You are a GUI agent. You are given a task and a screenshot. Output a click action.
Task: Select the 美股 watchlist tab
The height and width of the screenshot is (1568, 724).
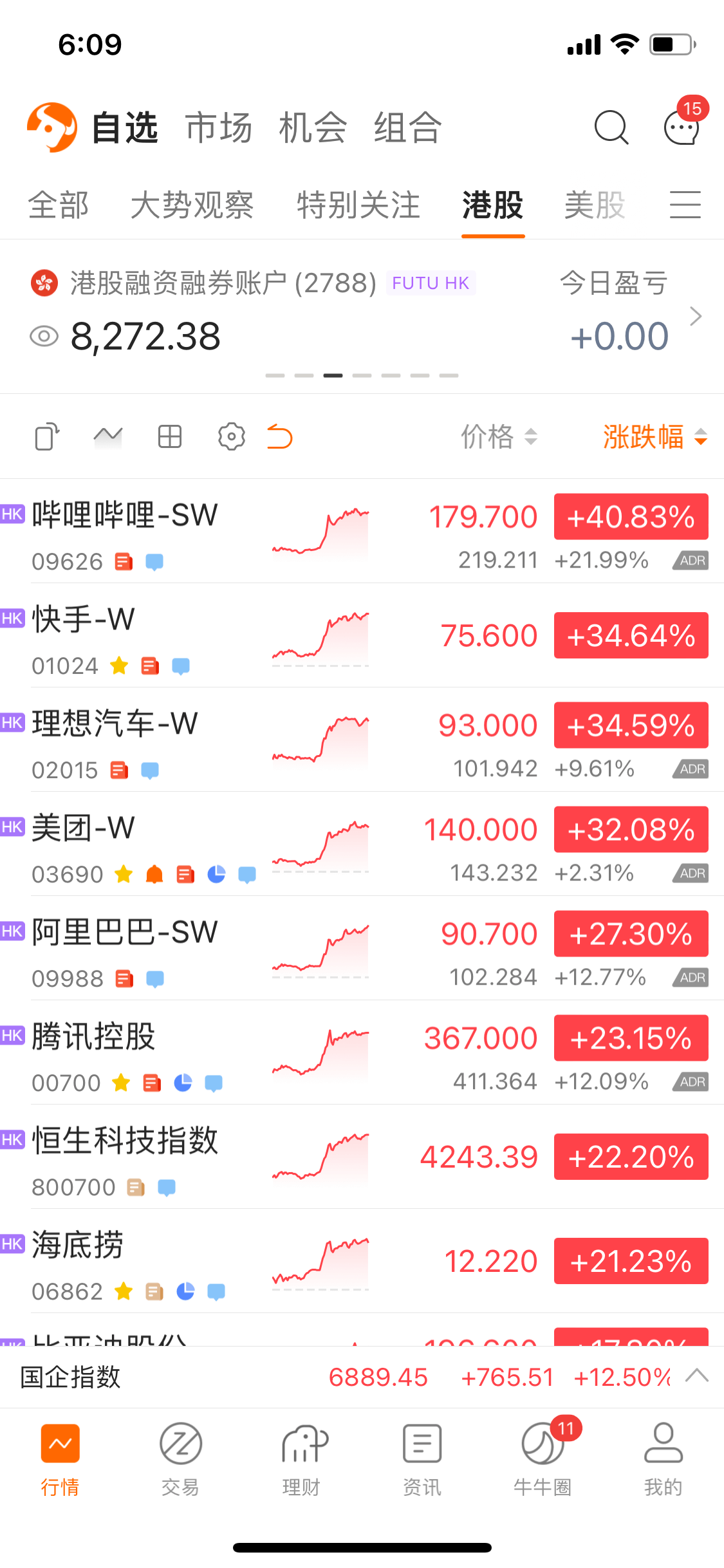(x=595, y=206)
